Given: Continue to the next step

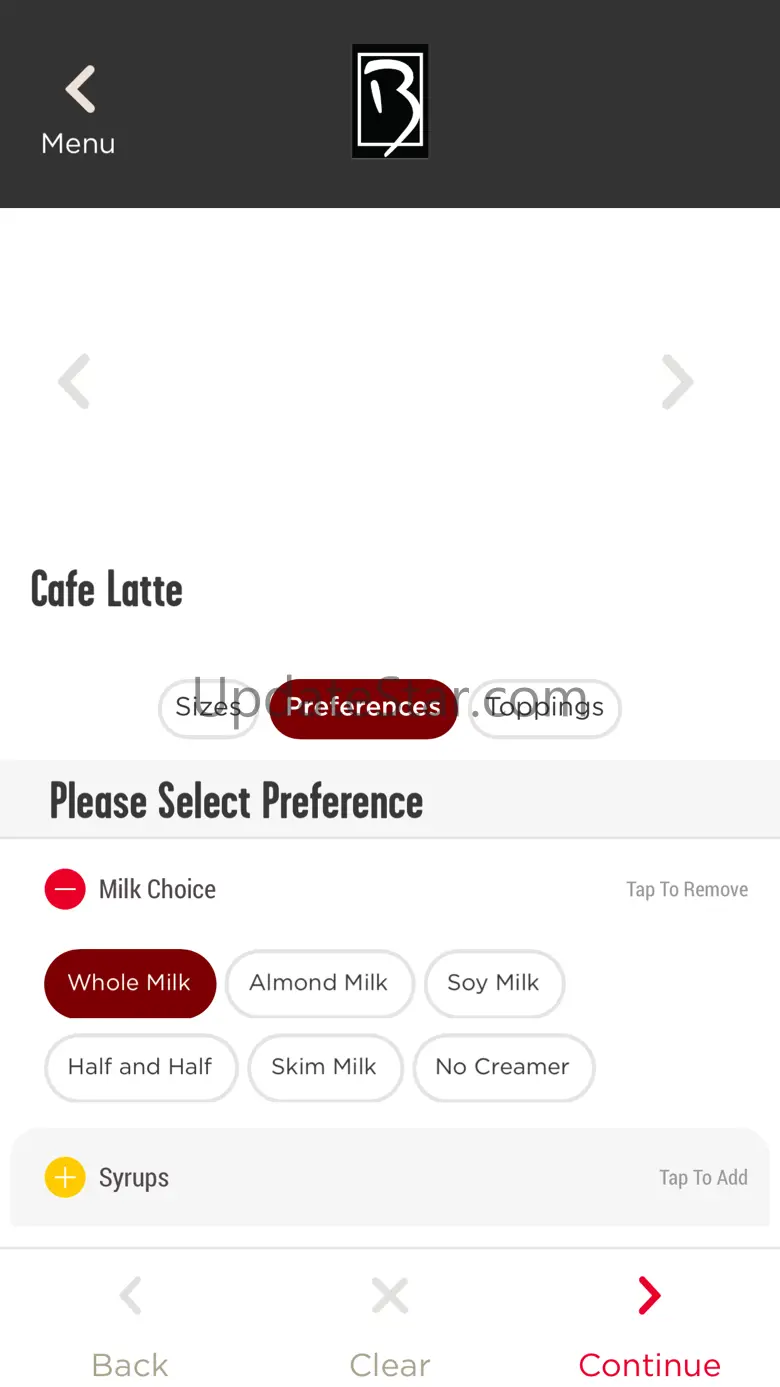Looking at the screenshot, I should coord(650,1328).
